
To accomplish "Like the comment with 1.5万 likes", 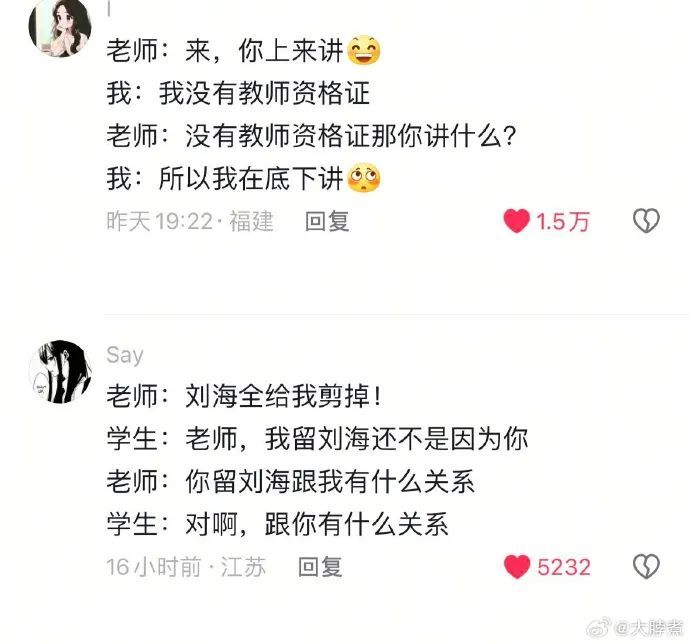I will click(516, 221).
